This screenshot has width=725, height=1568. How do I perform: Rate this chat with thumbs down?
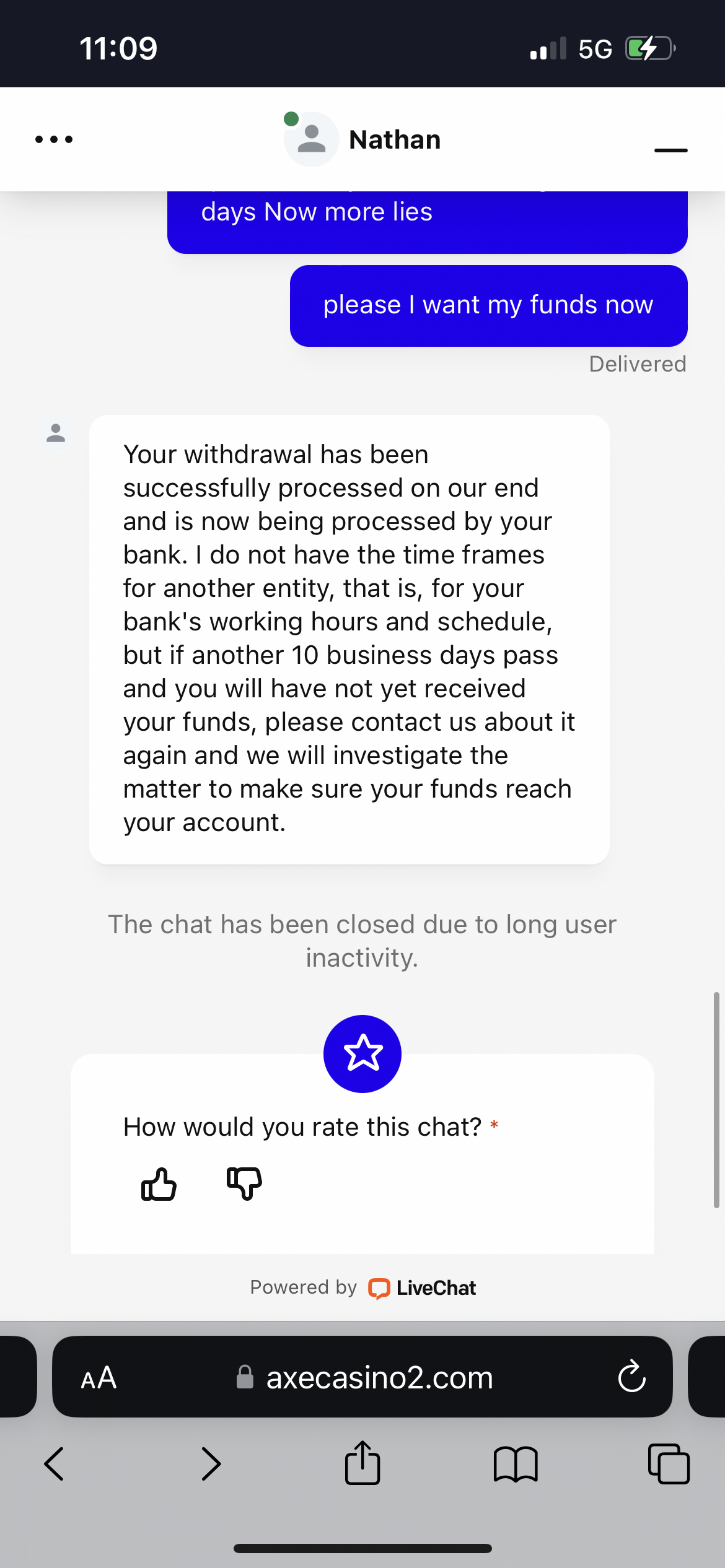tap(244, 1184)
